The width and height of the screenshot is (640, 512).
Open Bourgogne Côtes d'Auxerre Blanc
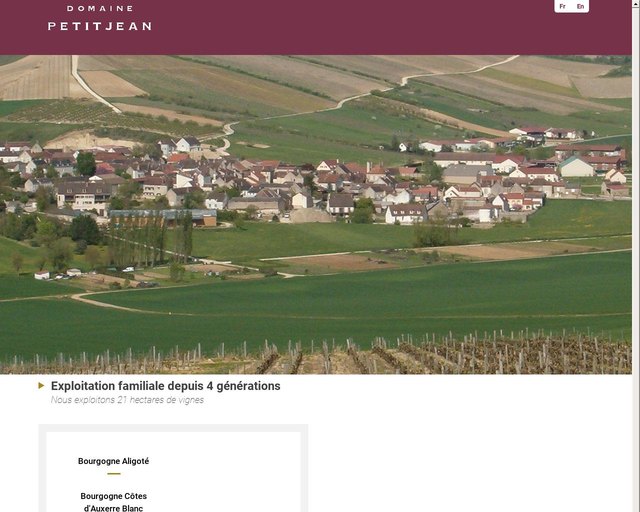tap(114, 502)
